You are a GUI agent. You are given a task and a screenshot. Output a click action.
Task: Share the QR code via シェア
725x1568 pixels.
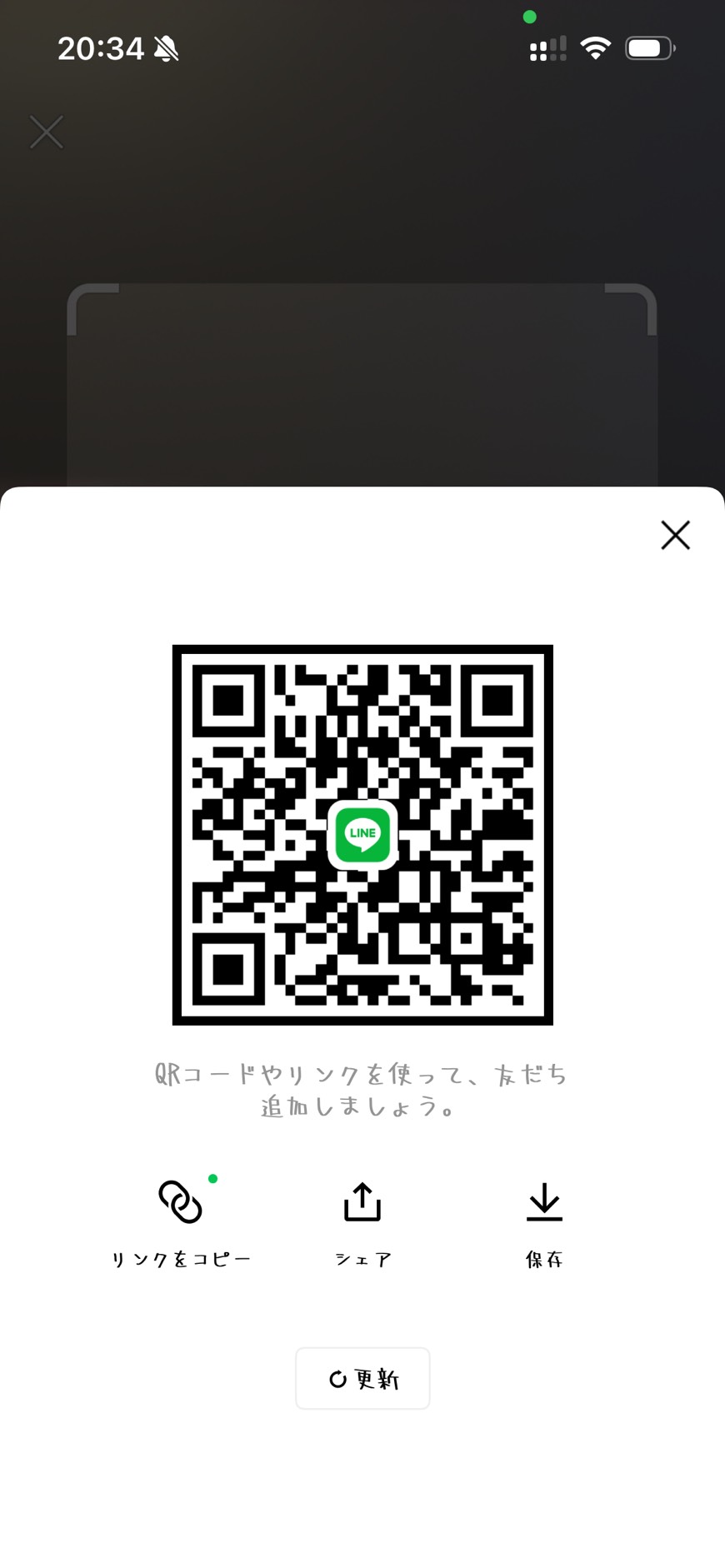pyautogui.click(x=362, y=1219)
